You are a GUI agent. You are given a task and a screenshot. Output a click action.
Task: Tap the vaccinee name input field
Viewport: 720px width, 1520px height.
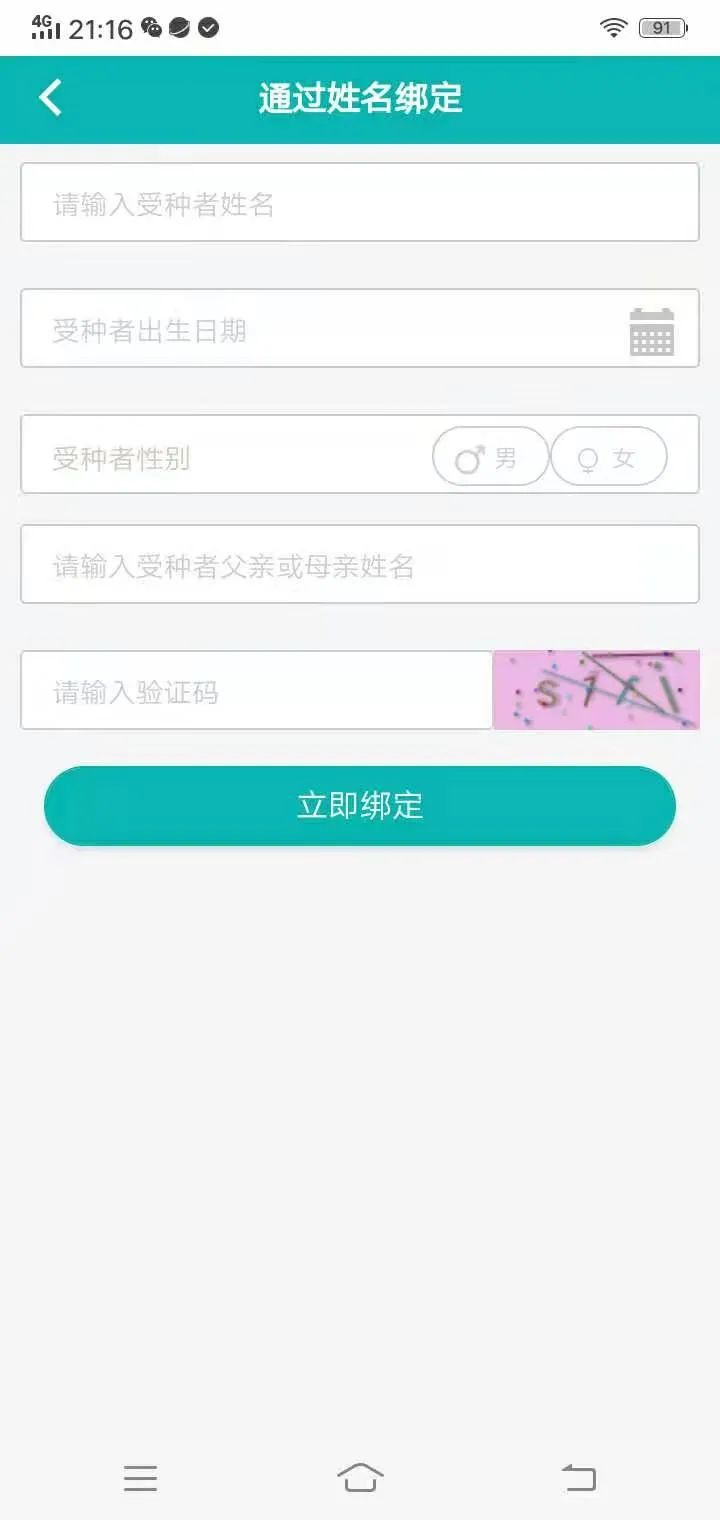(x=359, y=203)
